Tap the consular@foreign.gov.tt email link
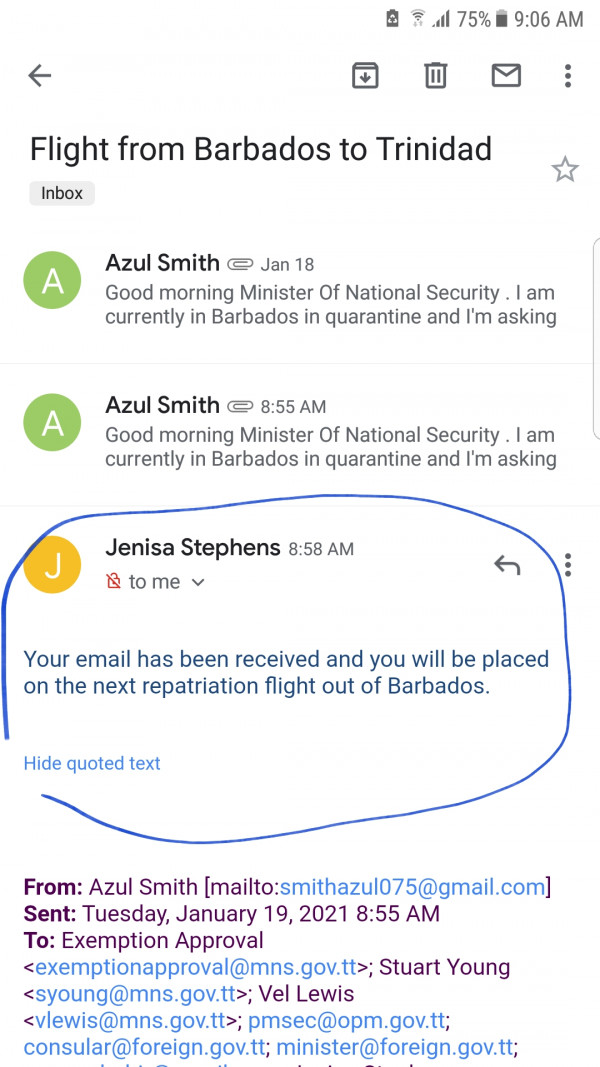The image size is (600, 1067). pos(144,1047)
